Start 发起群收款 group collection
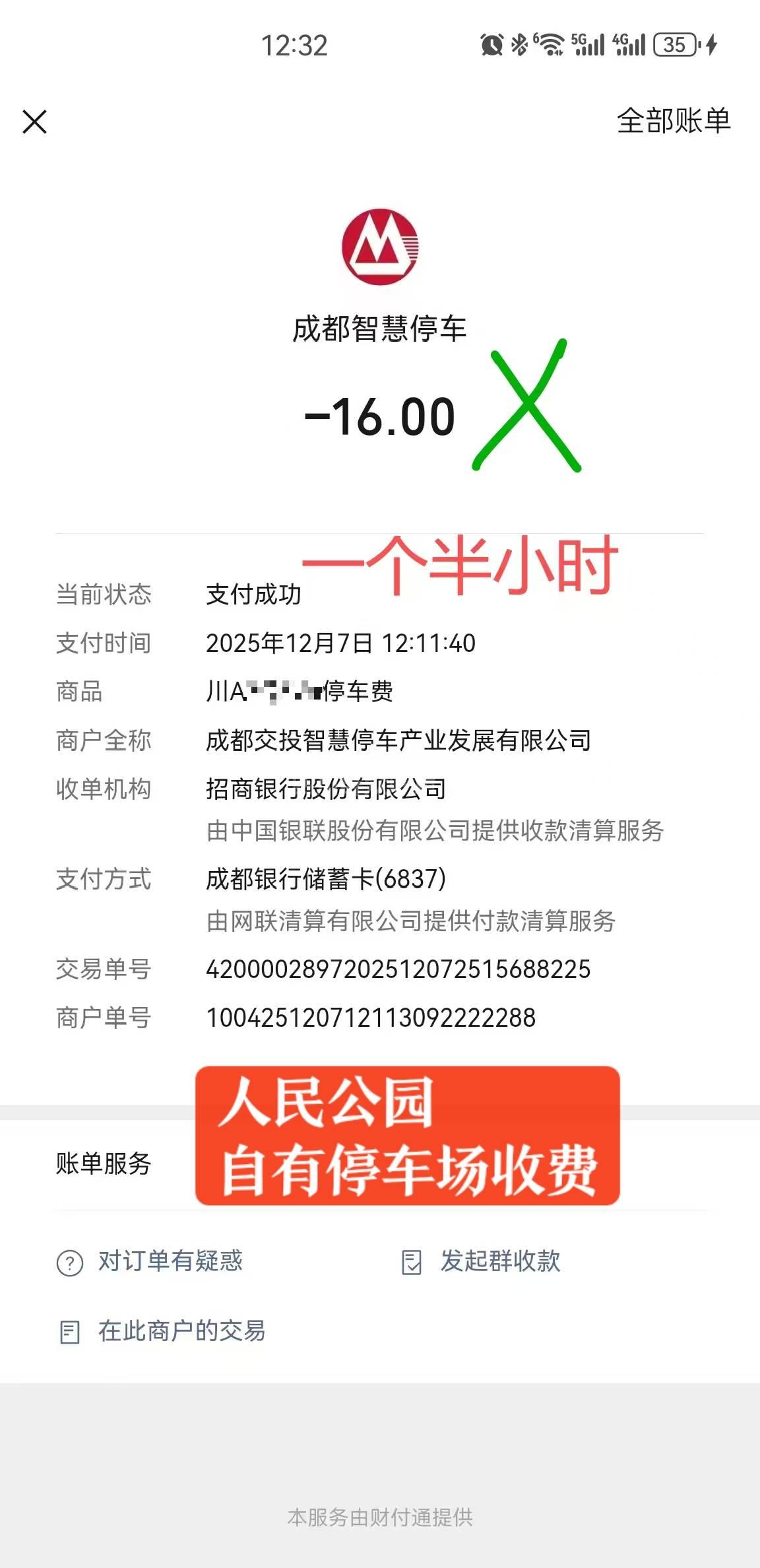Screen dimensions: 760x1568 pos(482,1261)
